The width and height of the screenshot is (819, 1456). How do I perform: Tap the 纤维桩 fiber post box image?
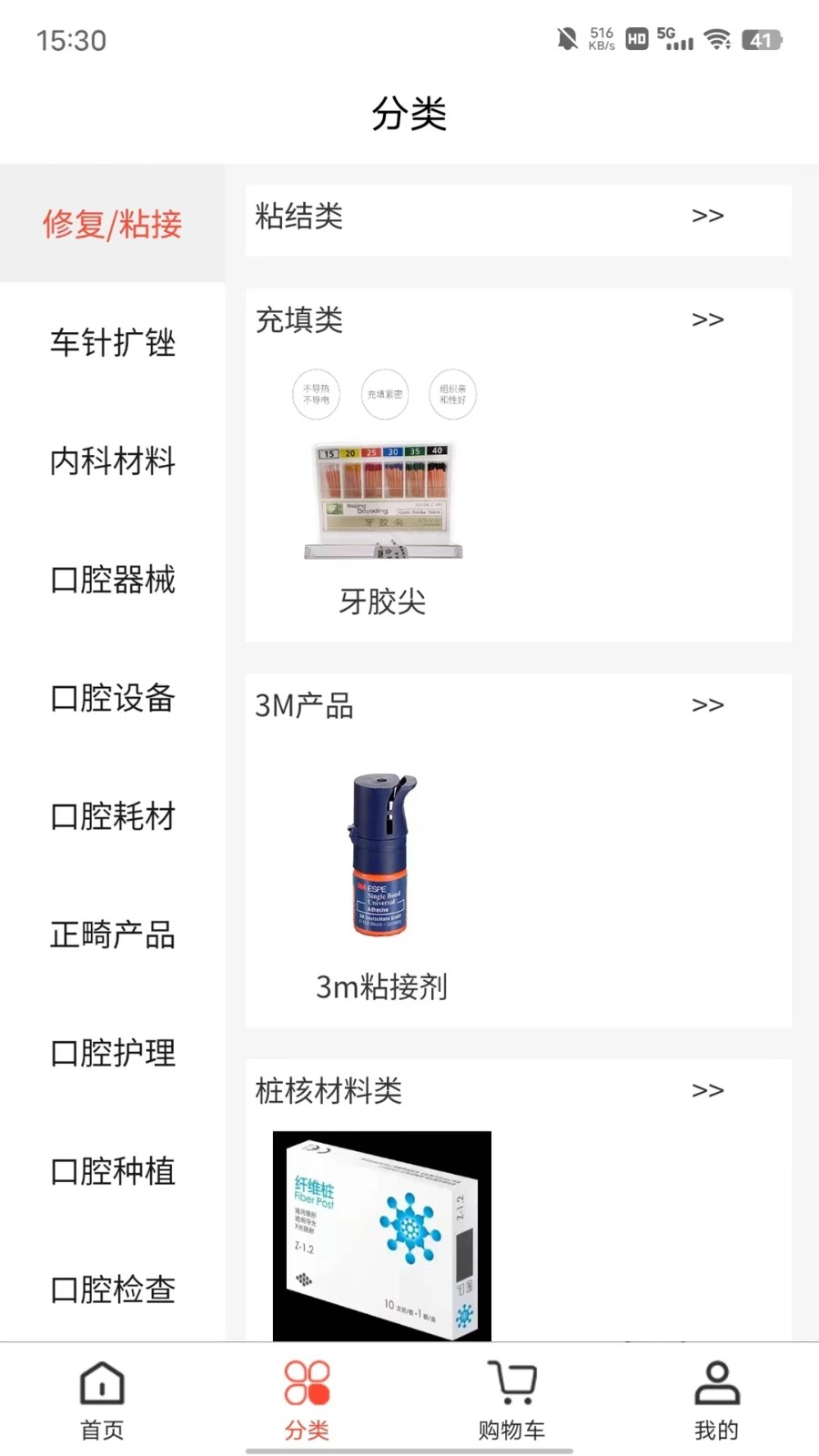pos(381,1235)
